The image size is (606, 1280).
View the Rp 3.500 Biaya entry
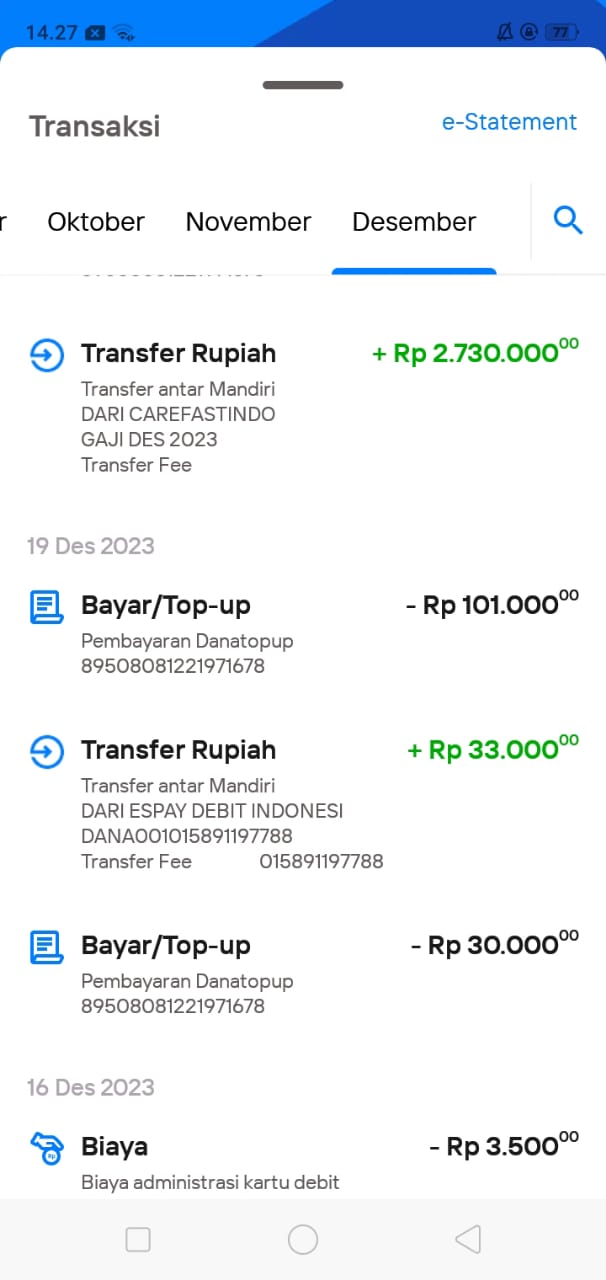[303, 1160]
